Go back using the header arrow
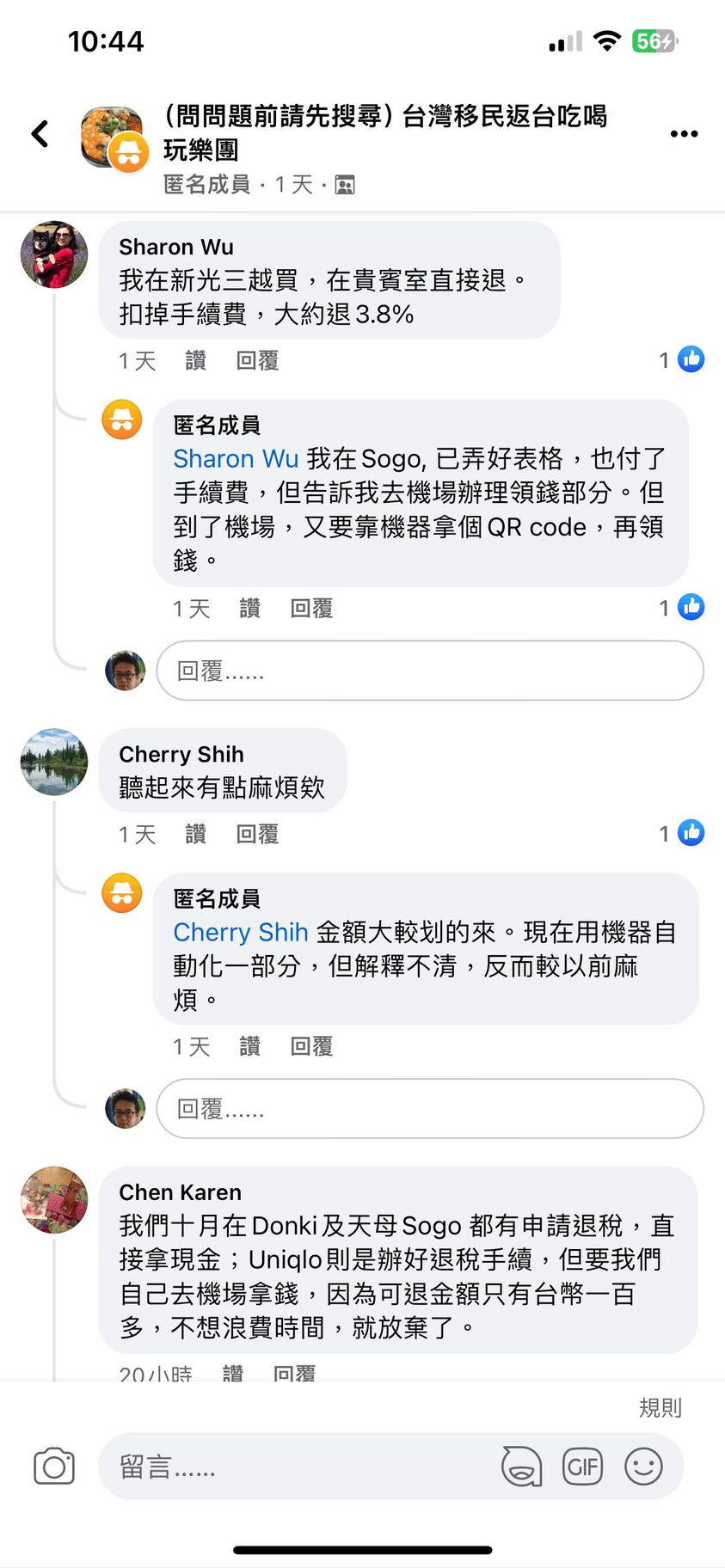 coord(40,133)
